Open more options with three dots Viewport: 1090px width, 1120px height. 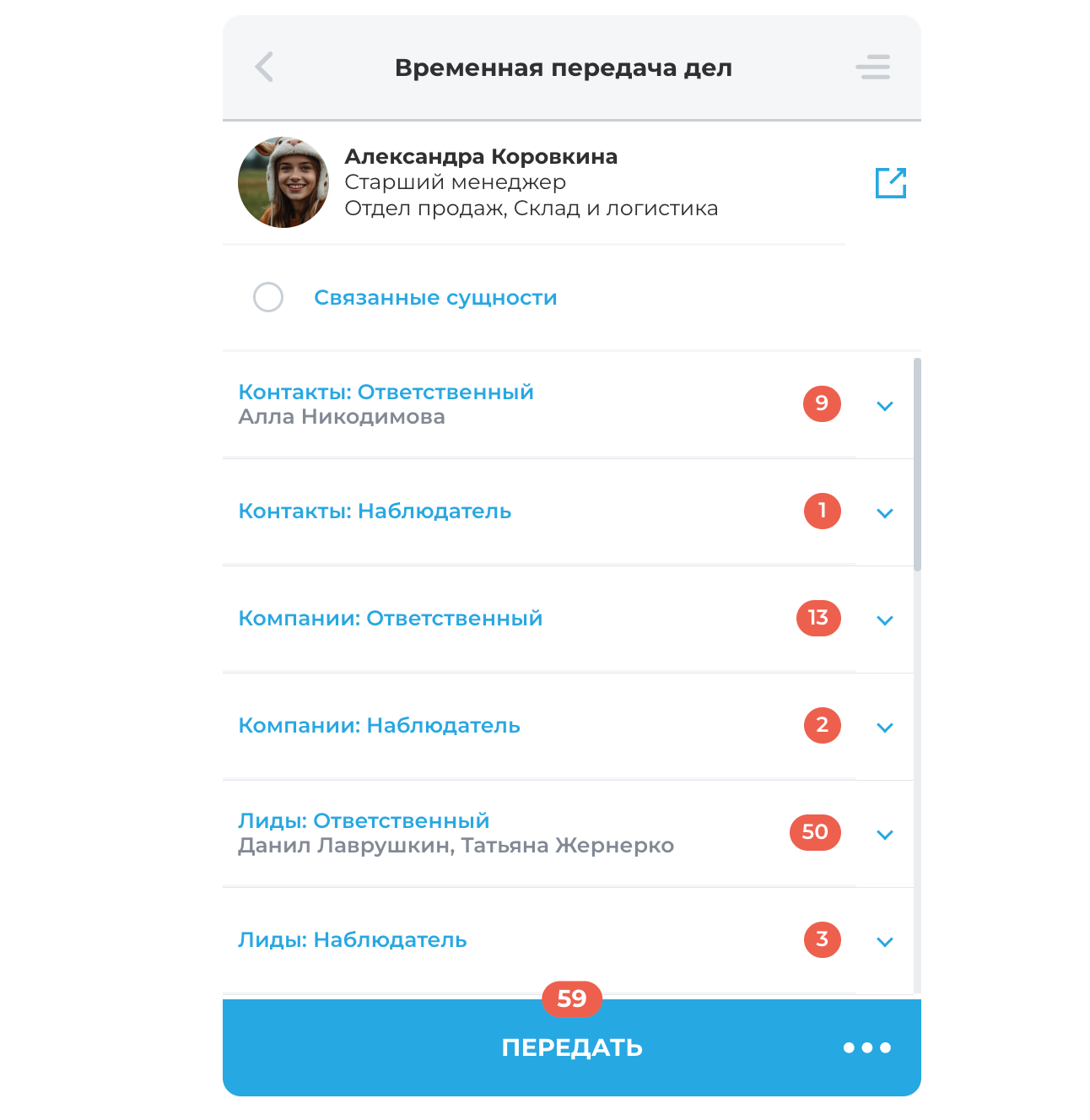pyautogui.click(x=866, y=1047)
